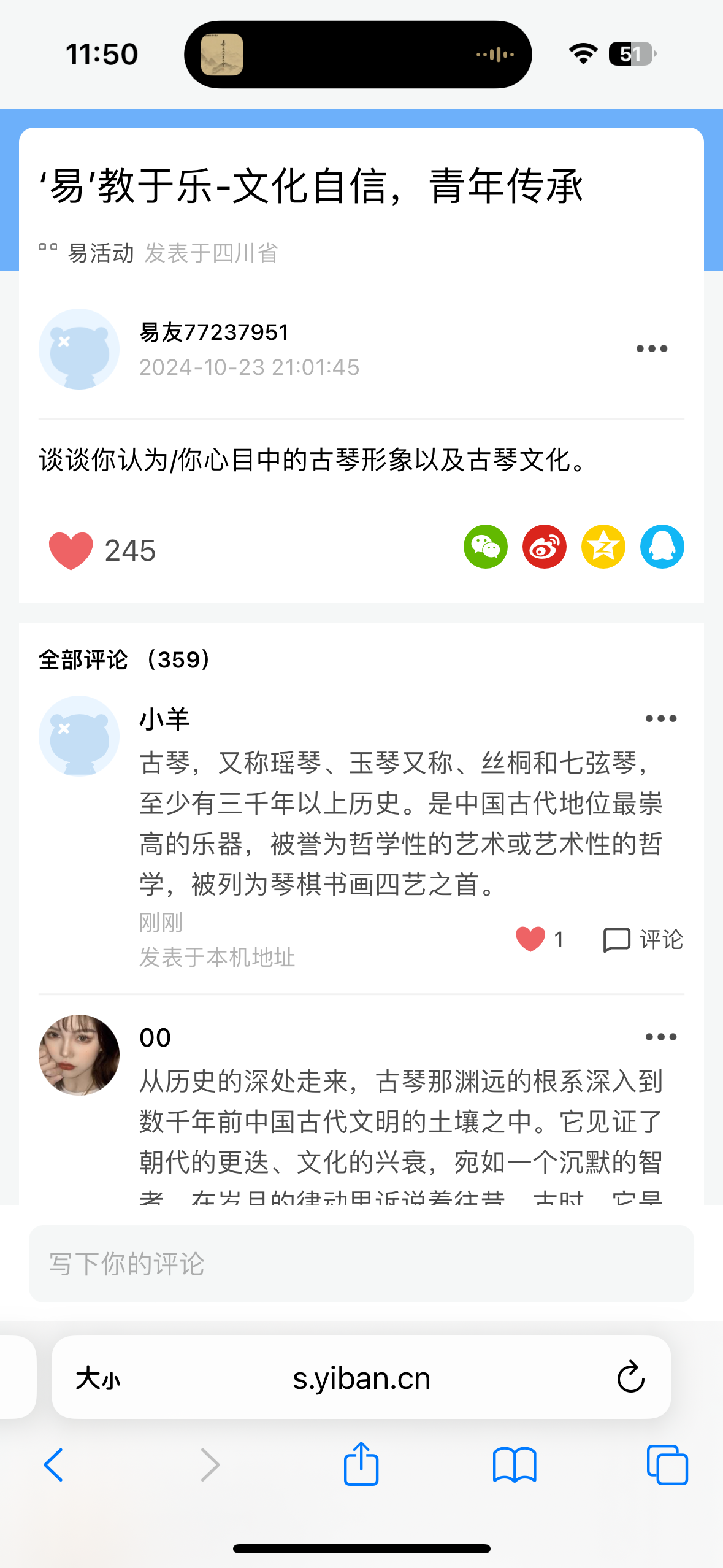Share the post to Qzone
Screen dimensions: 723x1568
(603, 547)
